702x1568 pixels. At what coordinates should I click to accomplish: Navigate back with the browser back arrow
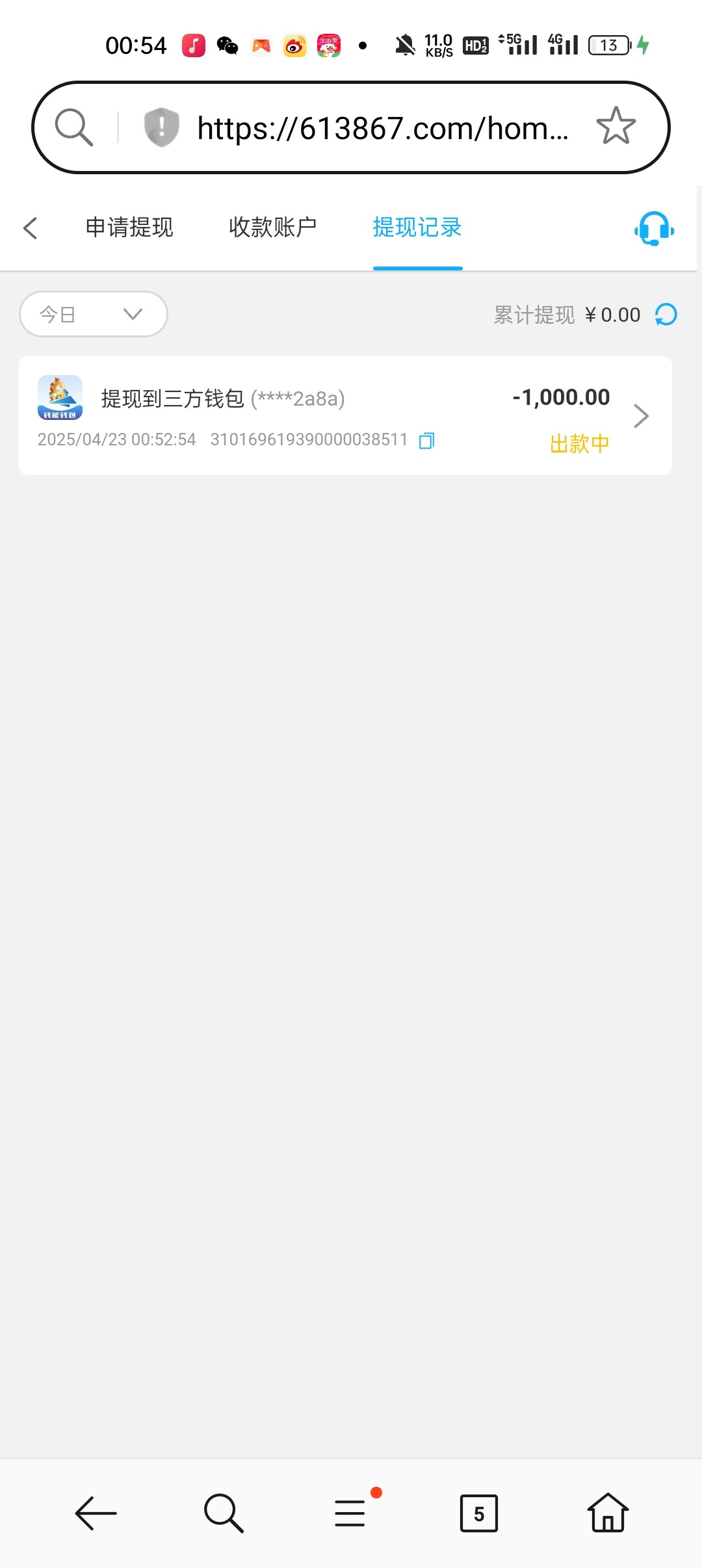[x=96, y=1513]
